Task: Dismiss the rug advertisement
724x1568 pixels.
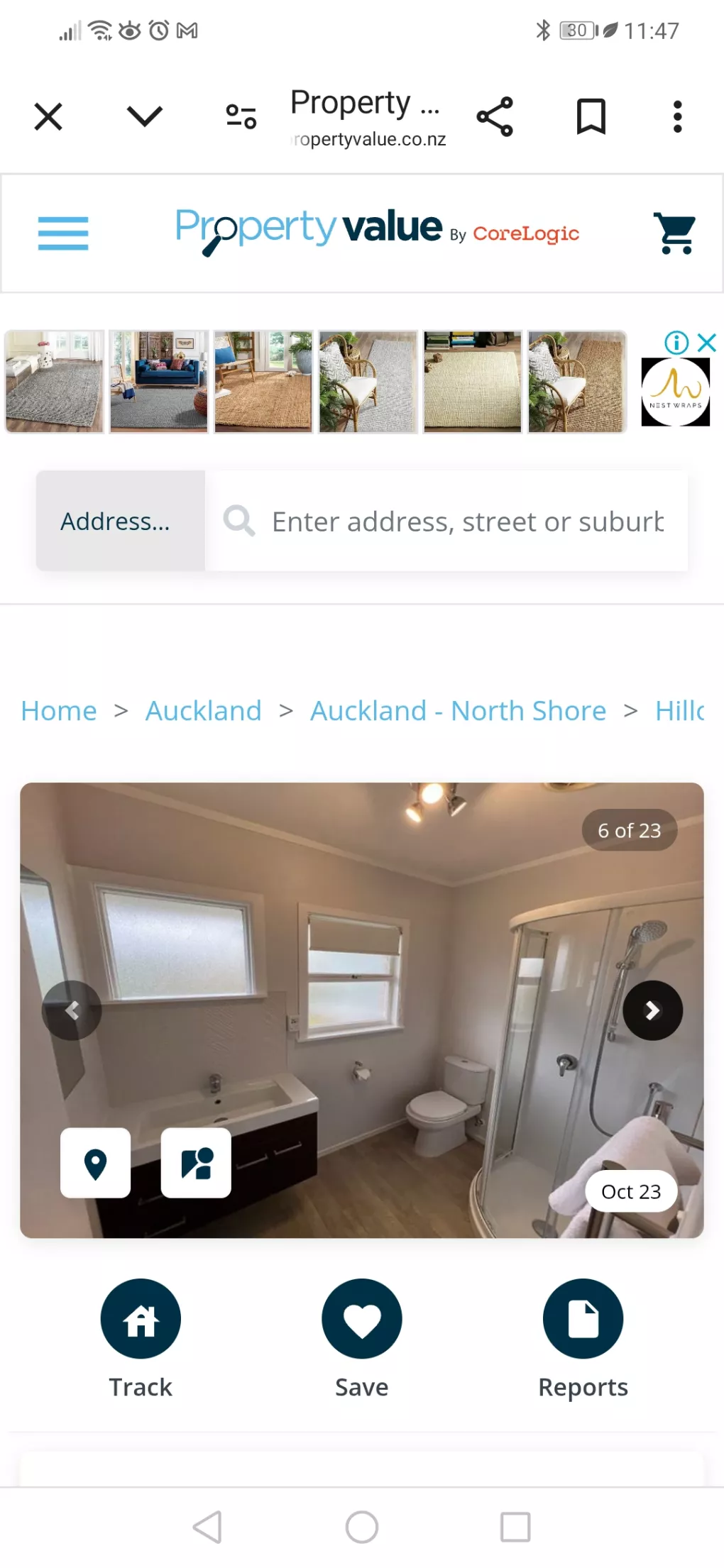Action: pos(707,343)
